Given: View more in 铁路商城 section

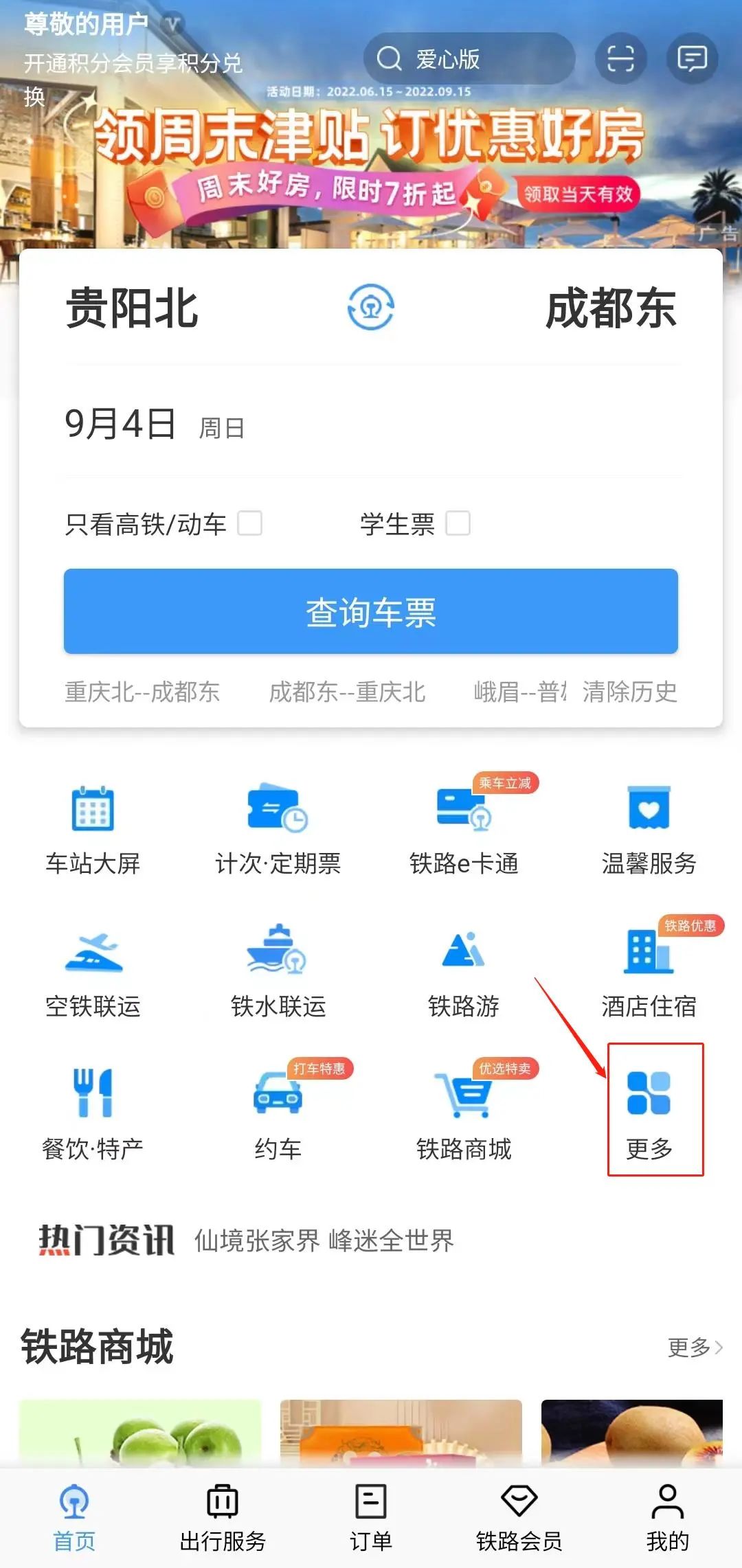Looking at the screenshot, I should [x=694, y=1348].
